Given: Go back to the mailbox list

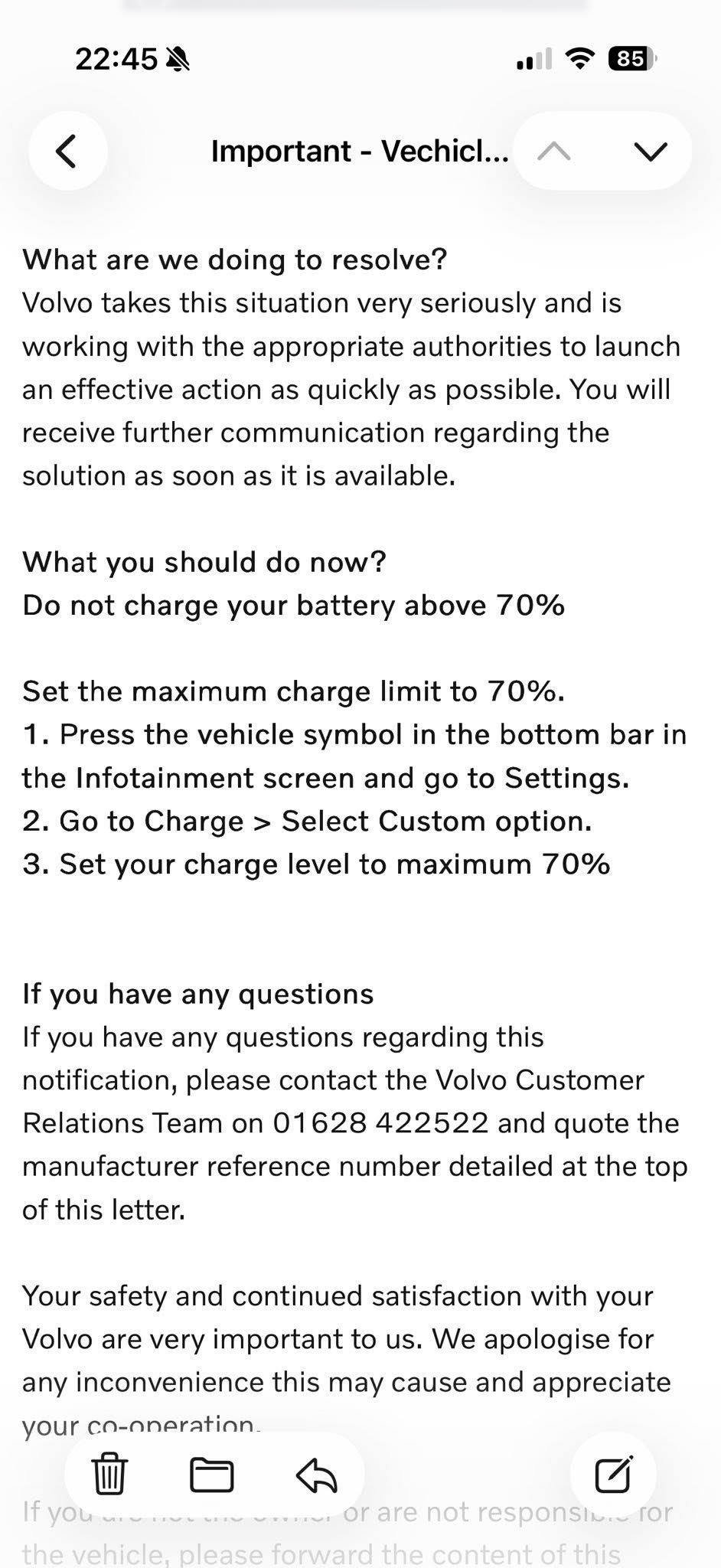Looking at the screenshot, I should (x=67, y=151).
